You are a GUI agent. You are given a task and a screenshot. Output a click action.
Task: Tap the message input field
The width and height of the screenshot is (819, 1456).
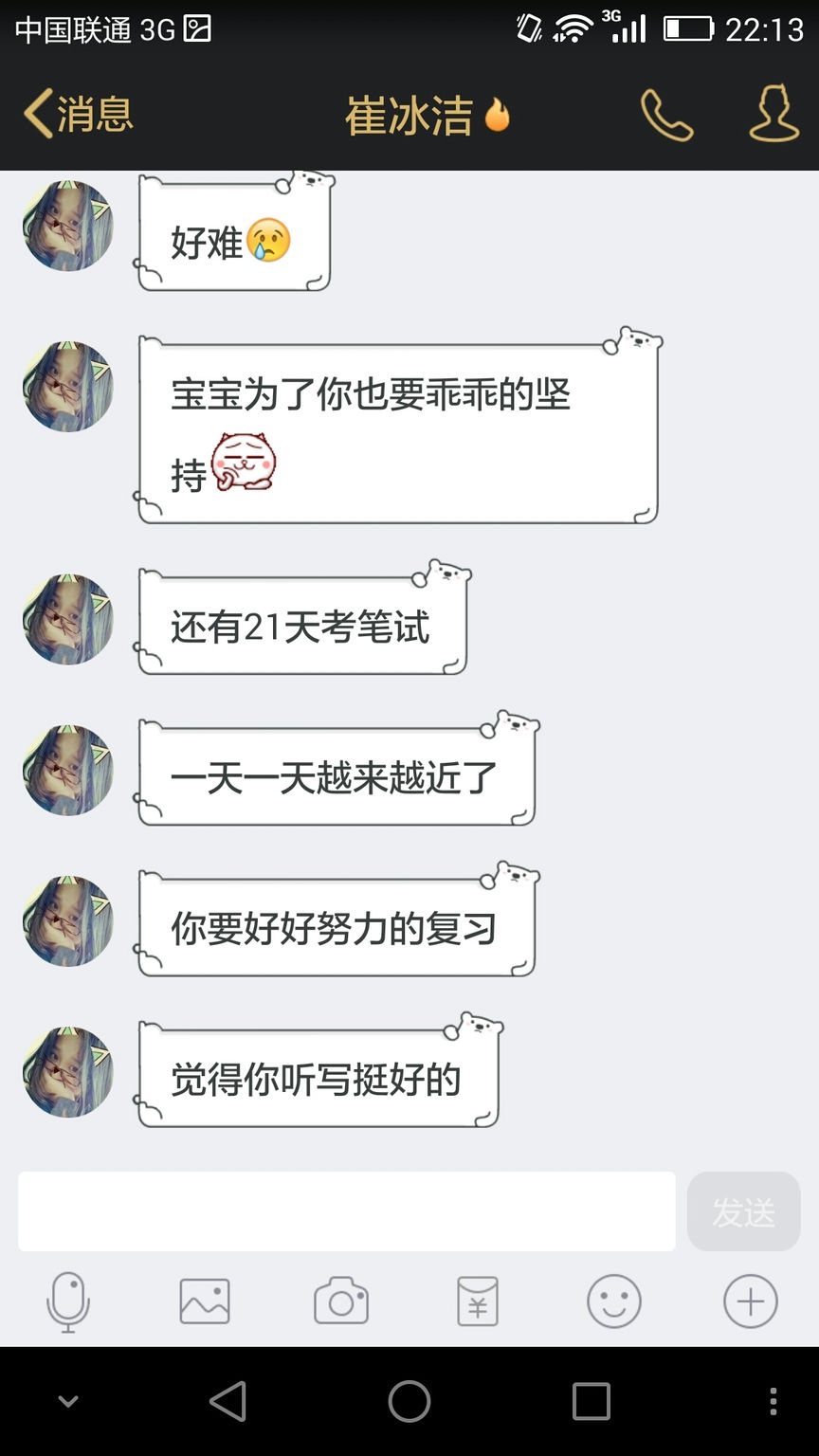(346, 1211)
